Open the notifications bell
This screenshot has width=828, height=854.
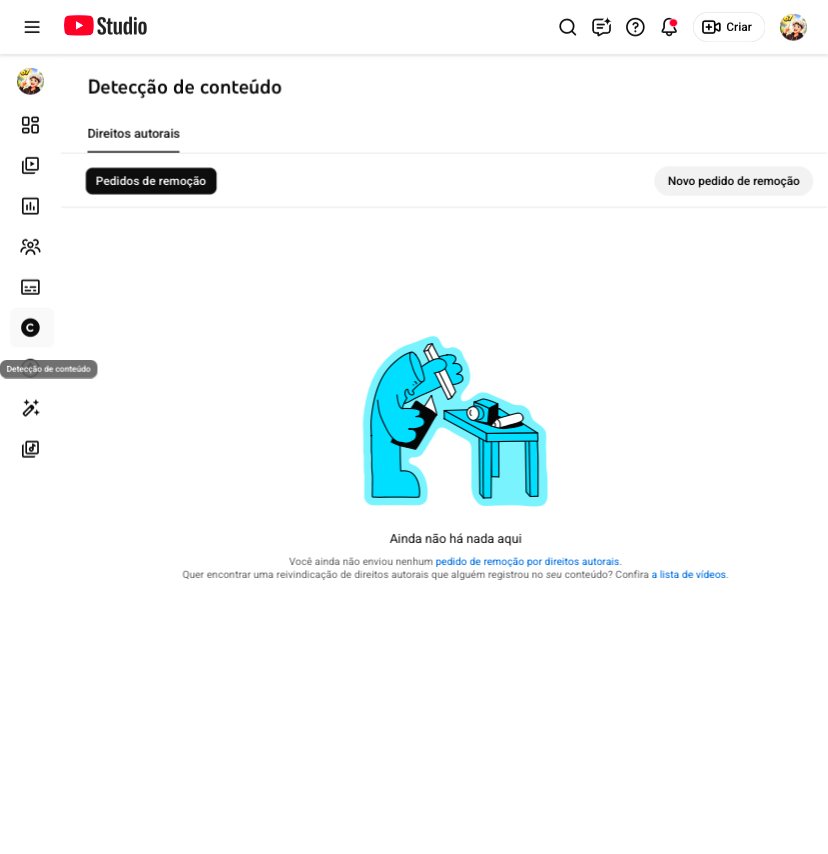669,27
